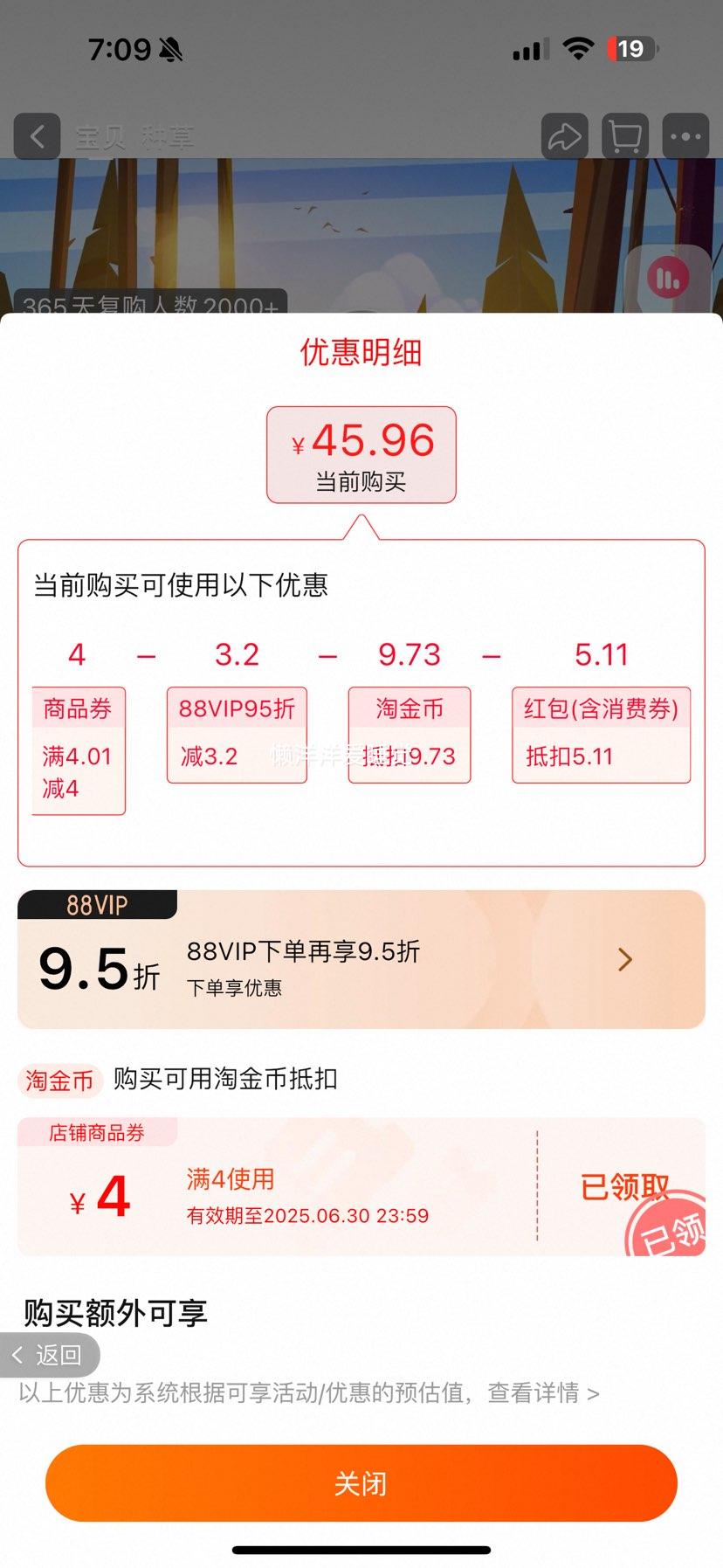Tap the floating 返回 button
723x1568 pixels.
(x=49, y=1355)
